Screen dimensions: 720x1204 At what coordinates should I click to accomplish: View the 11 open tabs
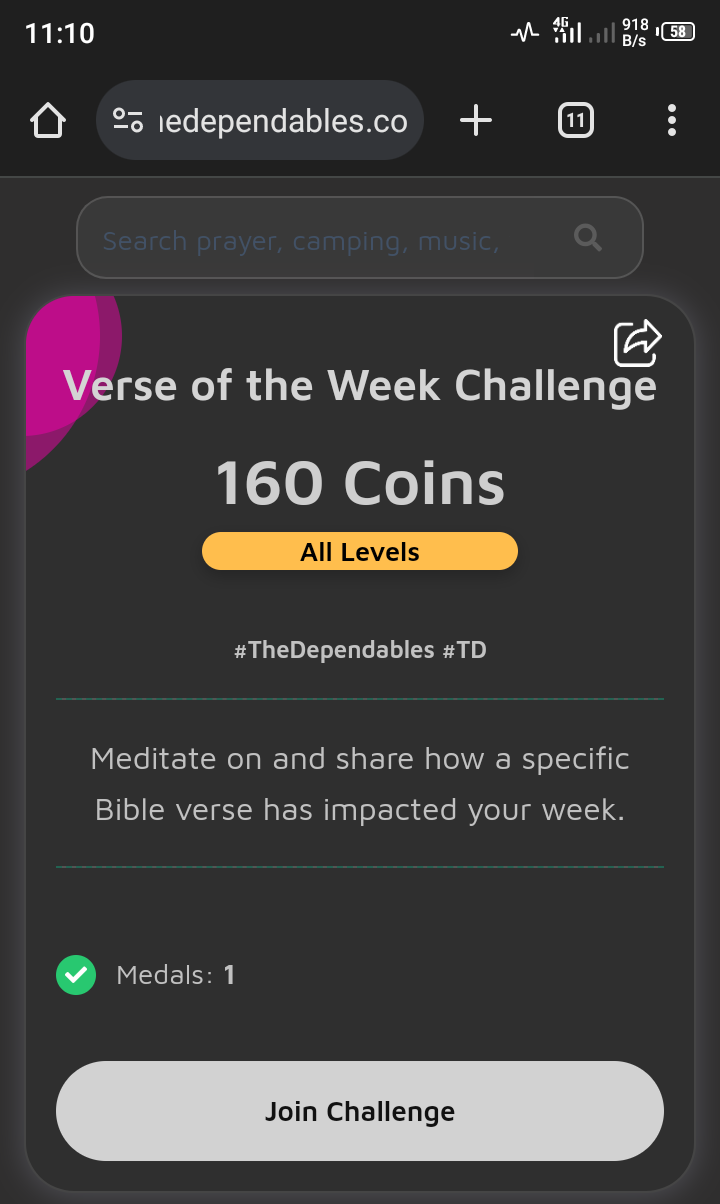coord(575,121)
